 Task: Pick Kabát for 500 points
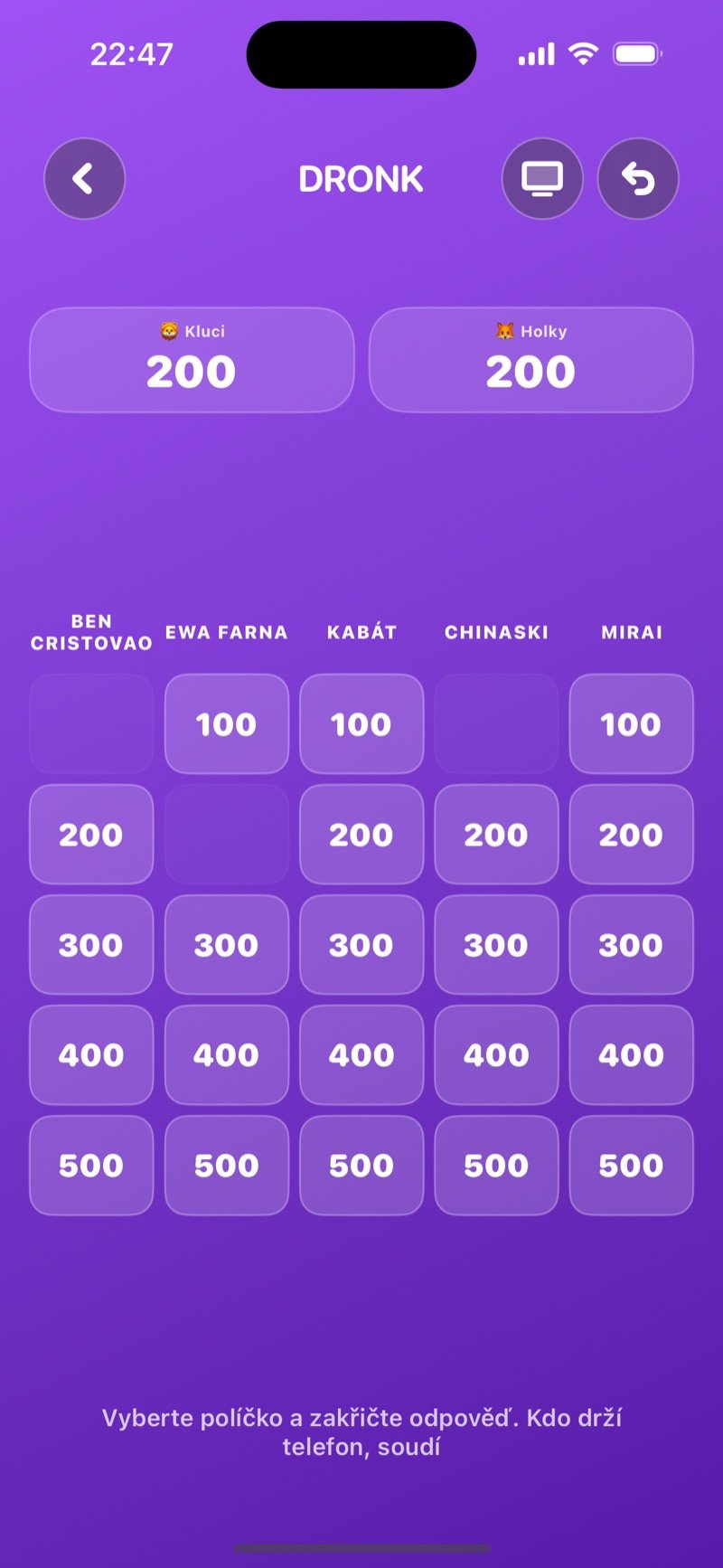[361, 1165]
